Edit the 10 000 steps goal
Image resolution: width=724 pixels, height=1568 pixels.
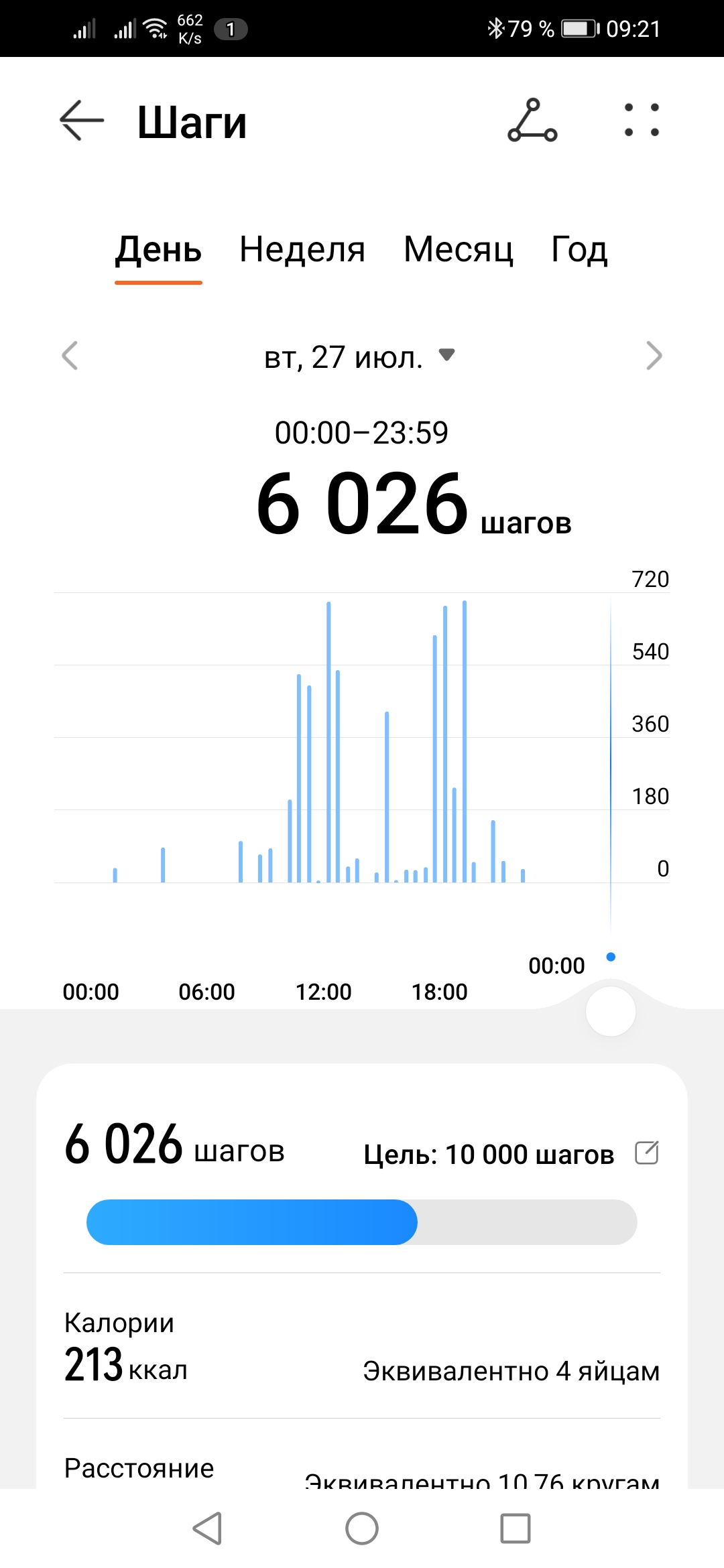coord(647,1153)
